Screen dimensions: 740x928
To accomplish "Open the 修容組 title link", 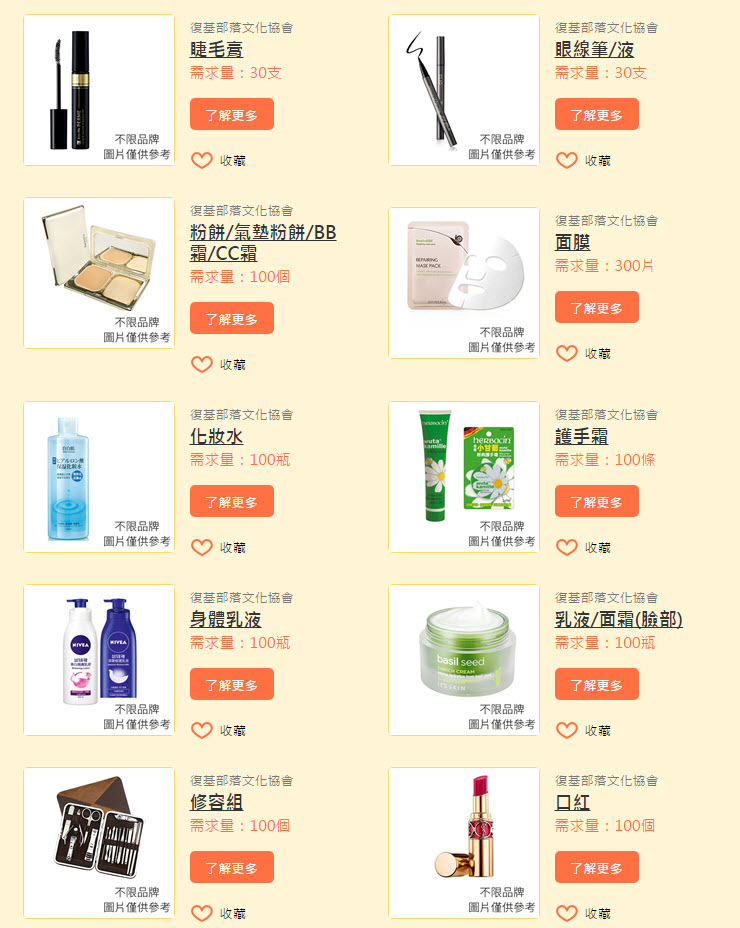I will (216, 802).
